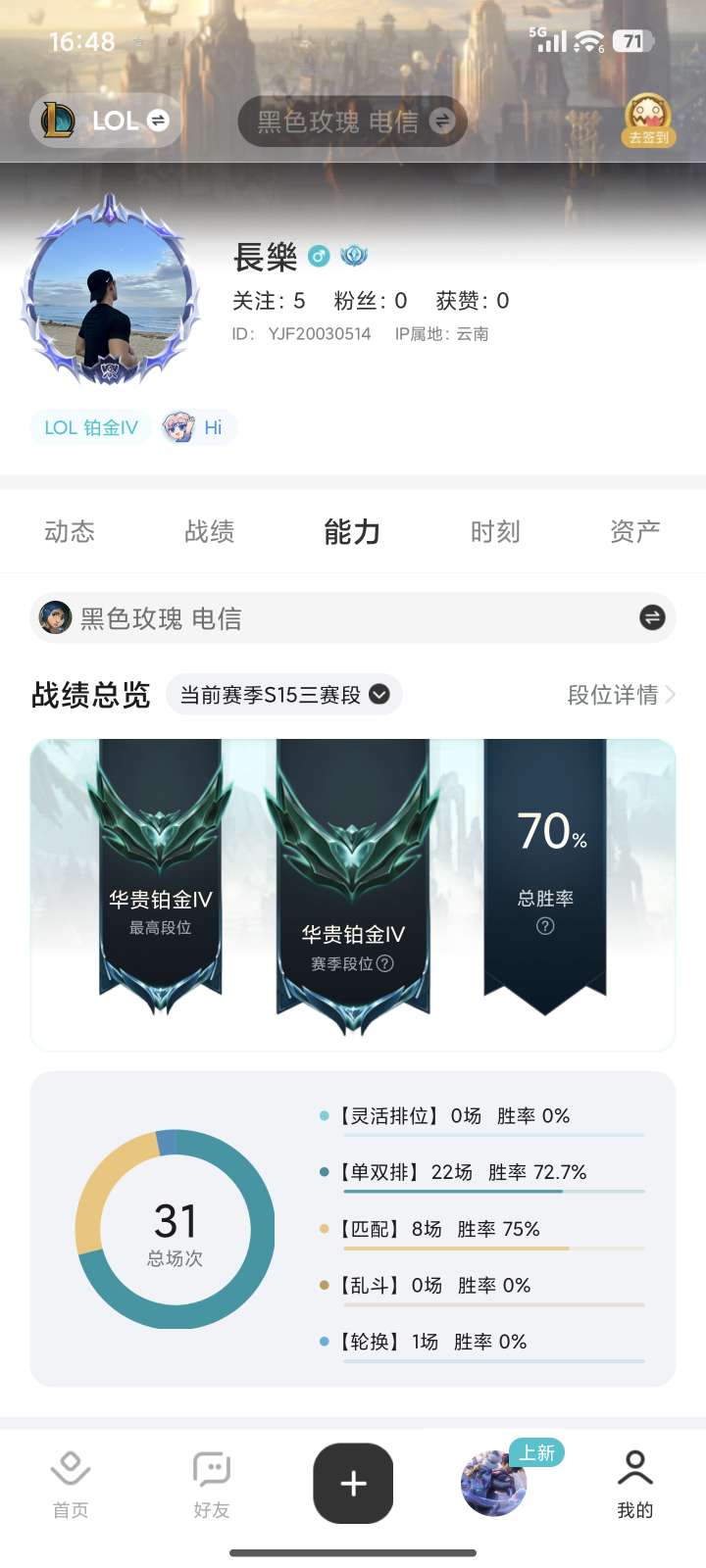
Task: Tap the Hi greeting chip
Action: coord(198,428)
